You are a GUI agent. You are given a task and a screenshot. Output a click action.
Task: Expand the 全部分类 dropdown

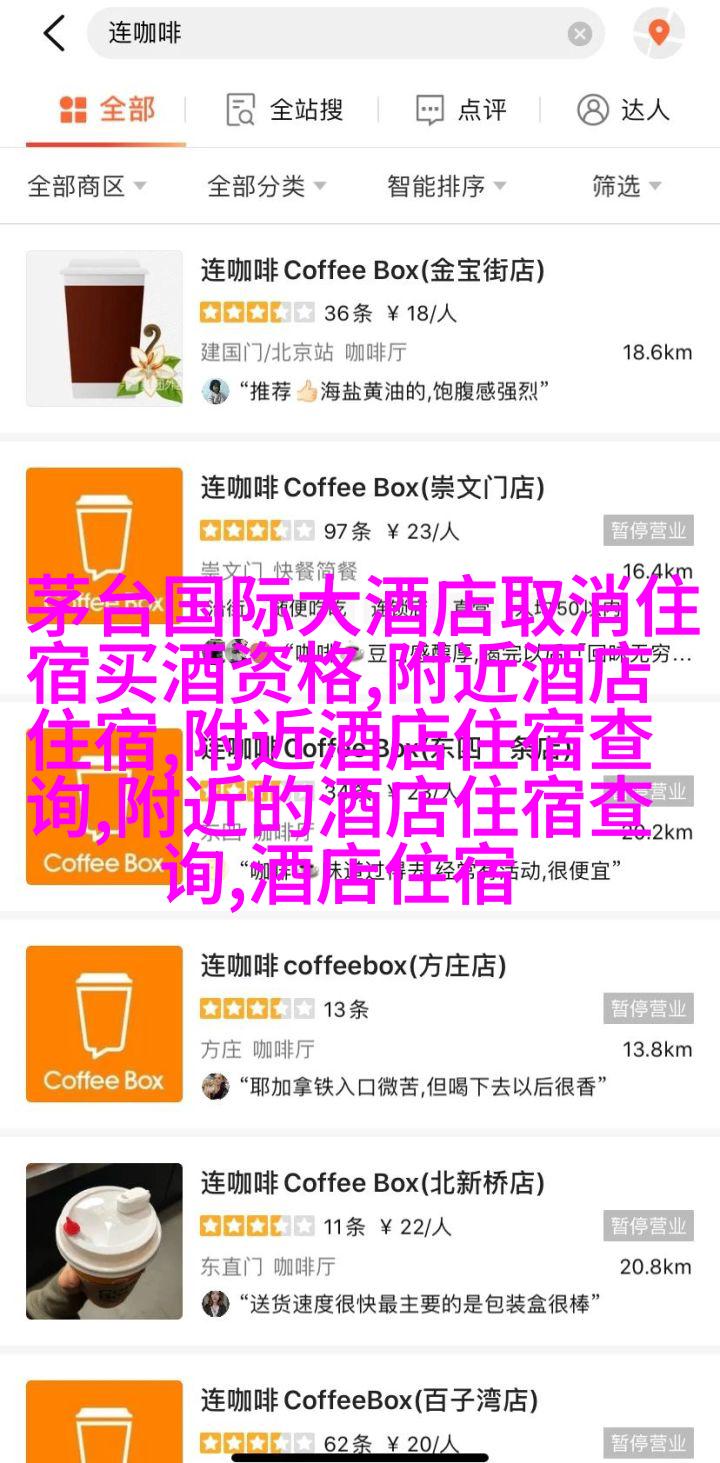click(266, 186)
